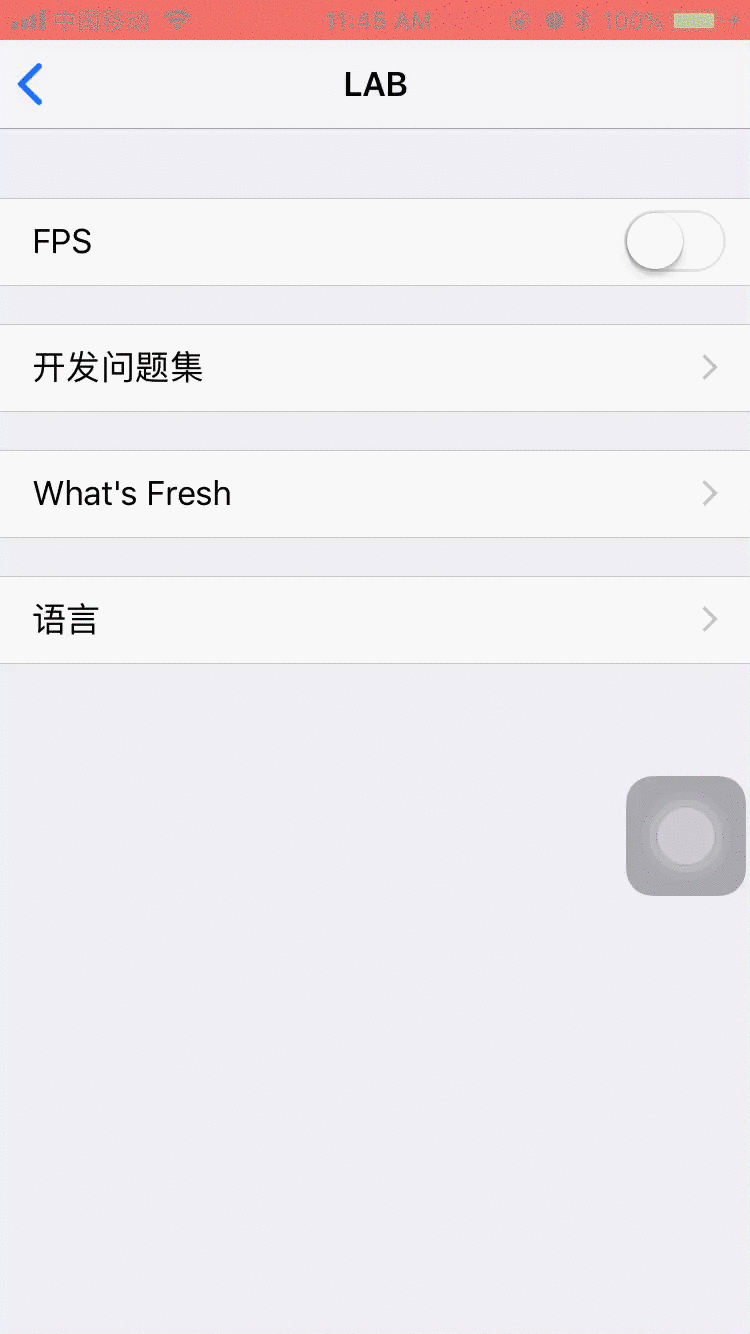Select the LAB title in navigation bar

click(x=375, y=84)
